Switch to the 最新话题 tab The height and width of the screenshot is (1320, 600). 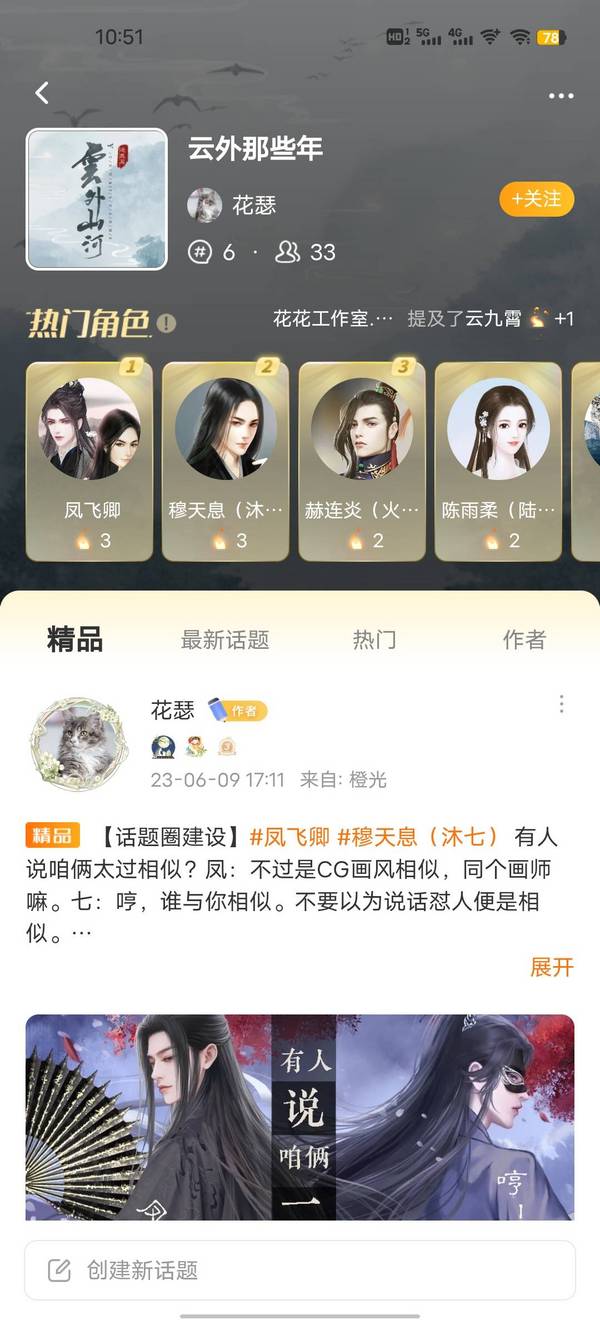(x=225, y=640)
